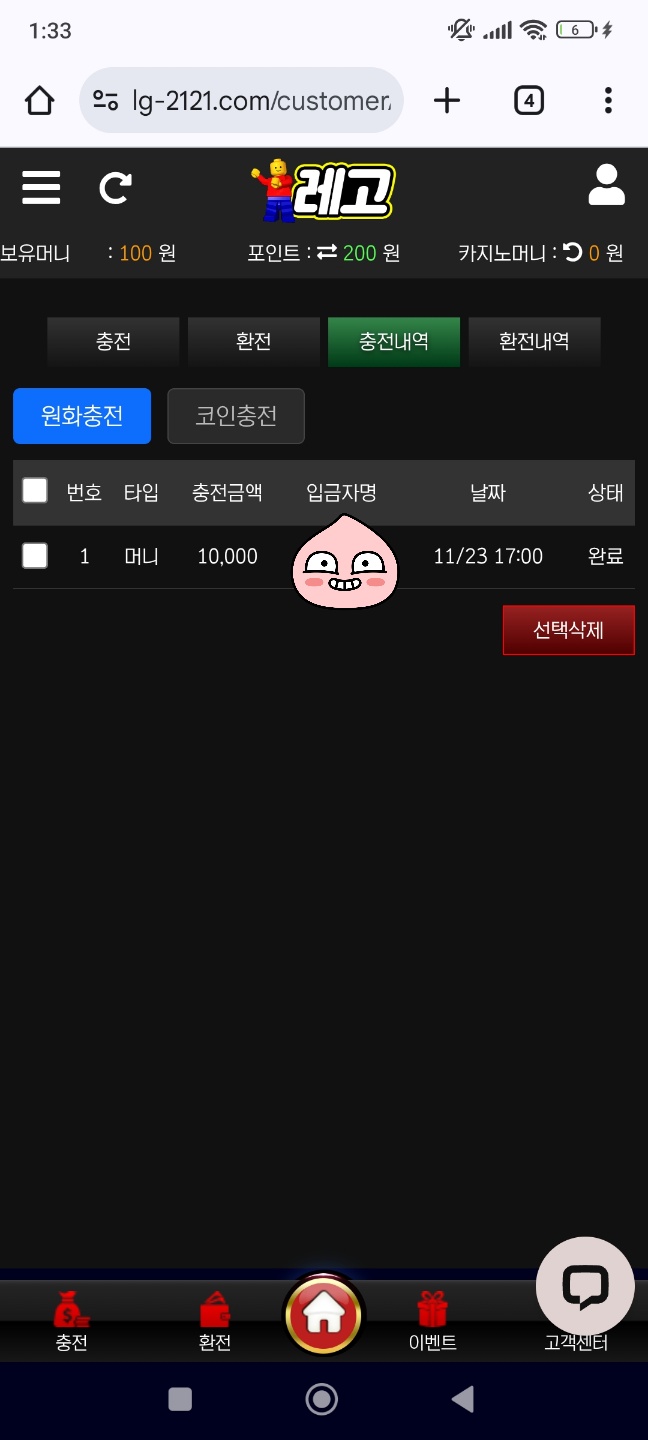The image size is (648, 1440).
Task: Open the 환전내역 tab
Action: tap(534, 342)
